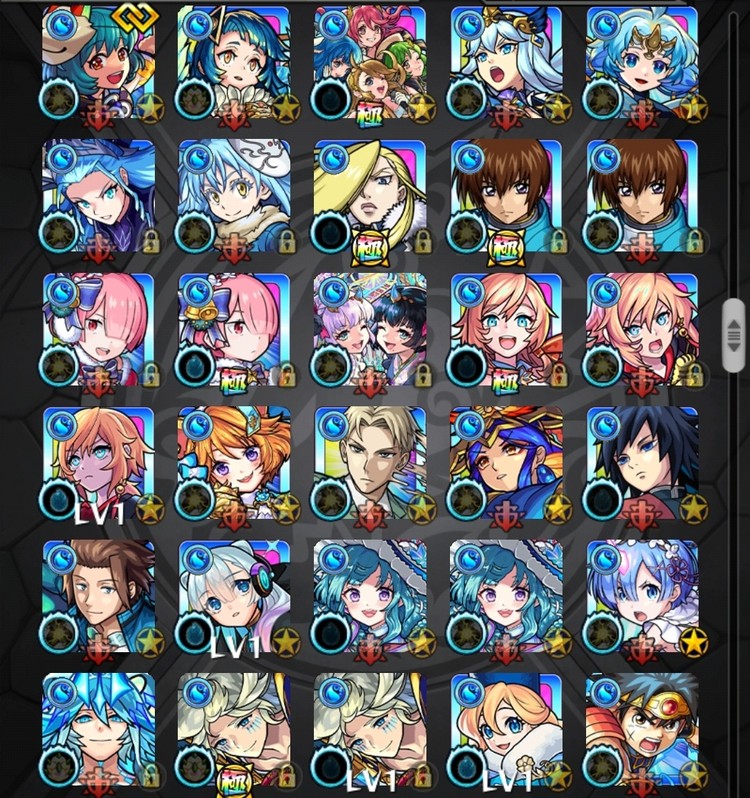
Task: Pick the brown-haired man in blue jacket
Action: tap(99, 597)
